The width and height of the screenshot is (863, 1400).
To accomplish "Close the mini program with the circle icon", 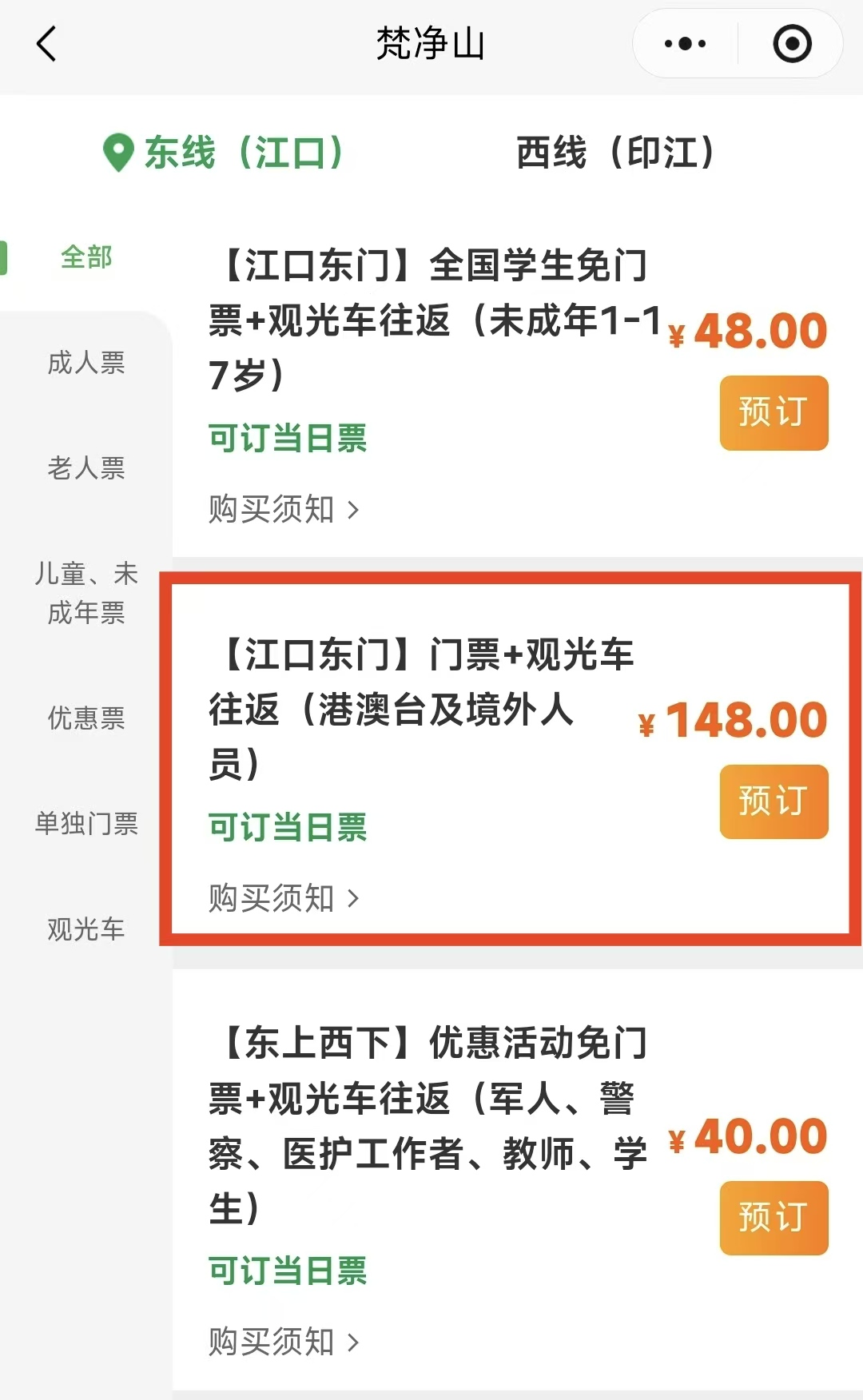I will (x=792, y=44).
